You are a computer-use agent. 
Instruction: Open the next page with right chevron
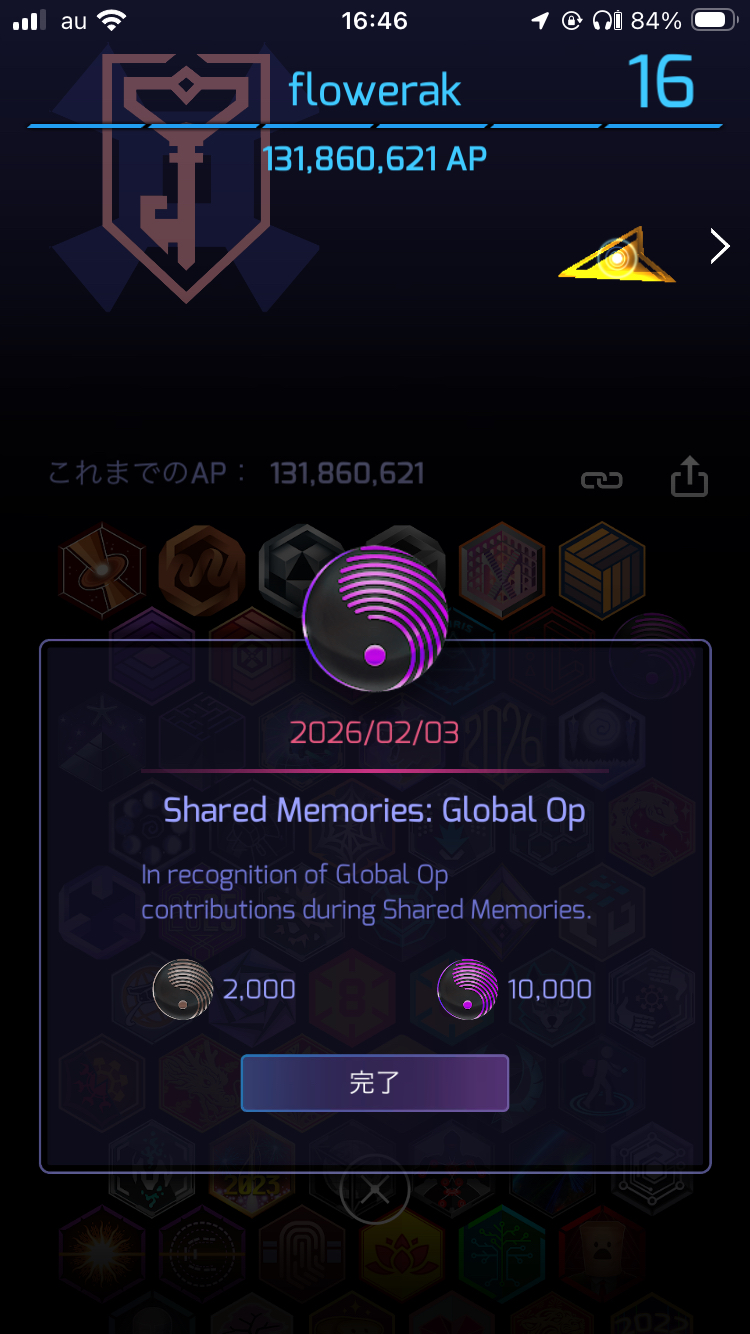pos(719,245)
